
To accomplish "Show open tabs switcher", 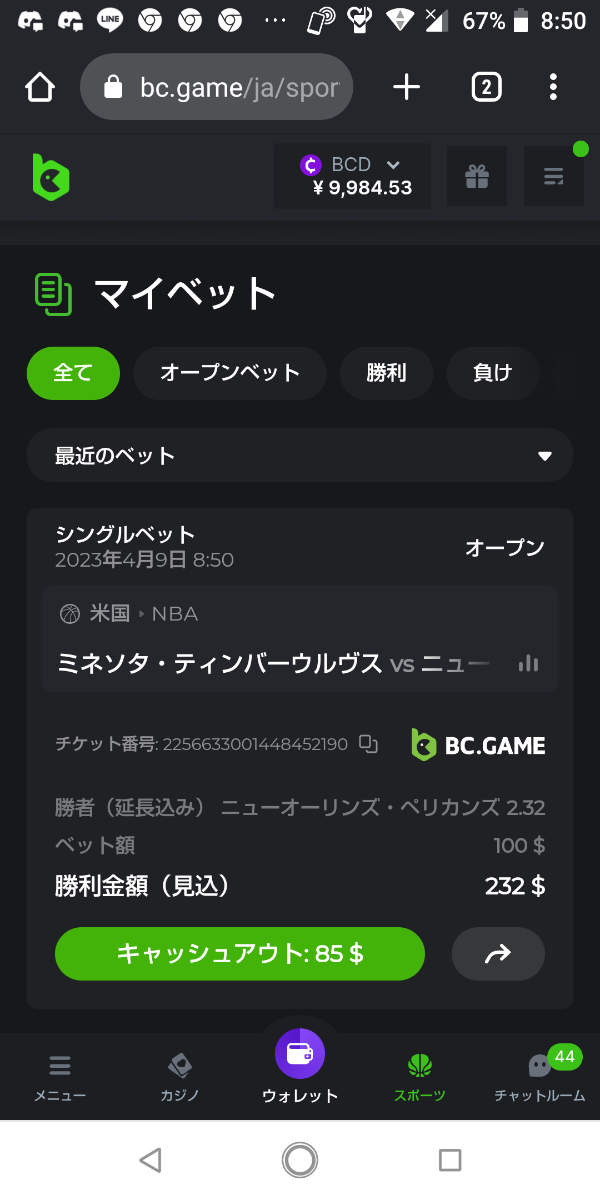I will point(485,88).
